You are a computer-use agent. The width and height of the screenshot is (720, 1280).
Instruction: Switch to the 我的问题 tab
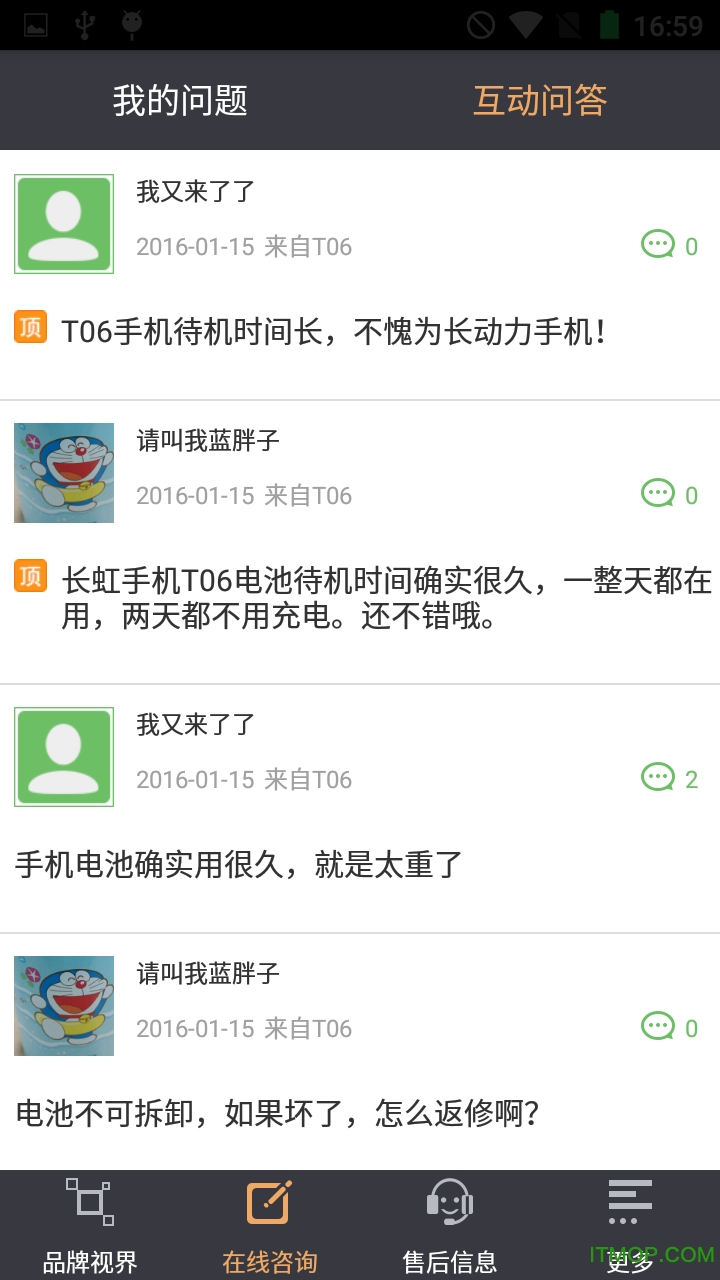[x=180, y=100]
